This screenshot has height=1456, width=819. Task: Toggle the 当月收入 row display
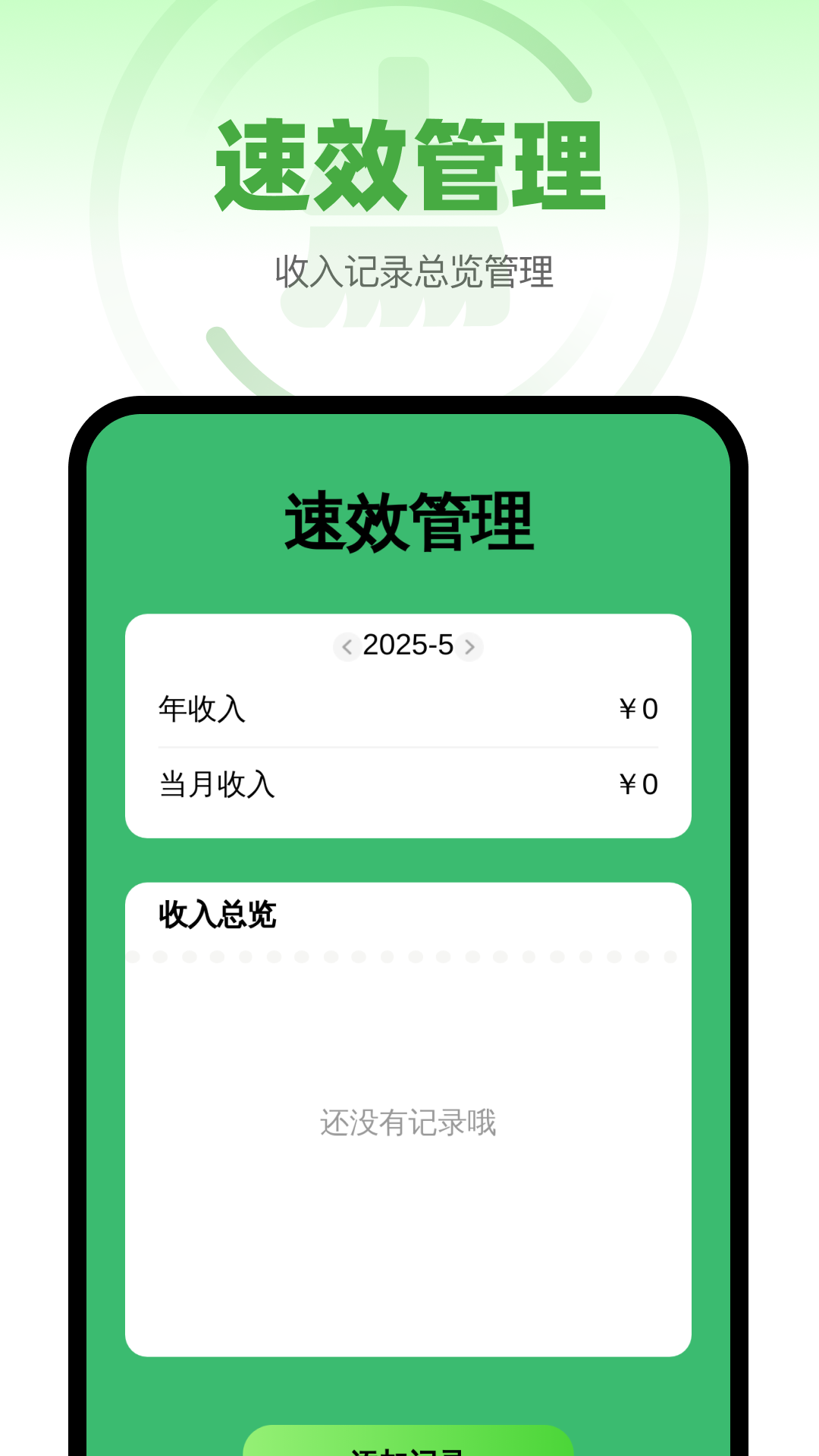(x=409, y=786)
